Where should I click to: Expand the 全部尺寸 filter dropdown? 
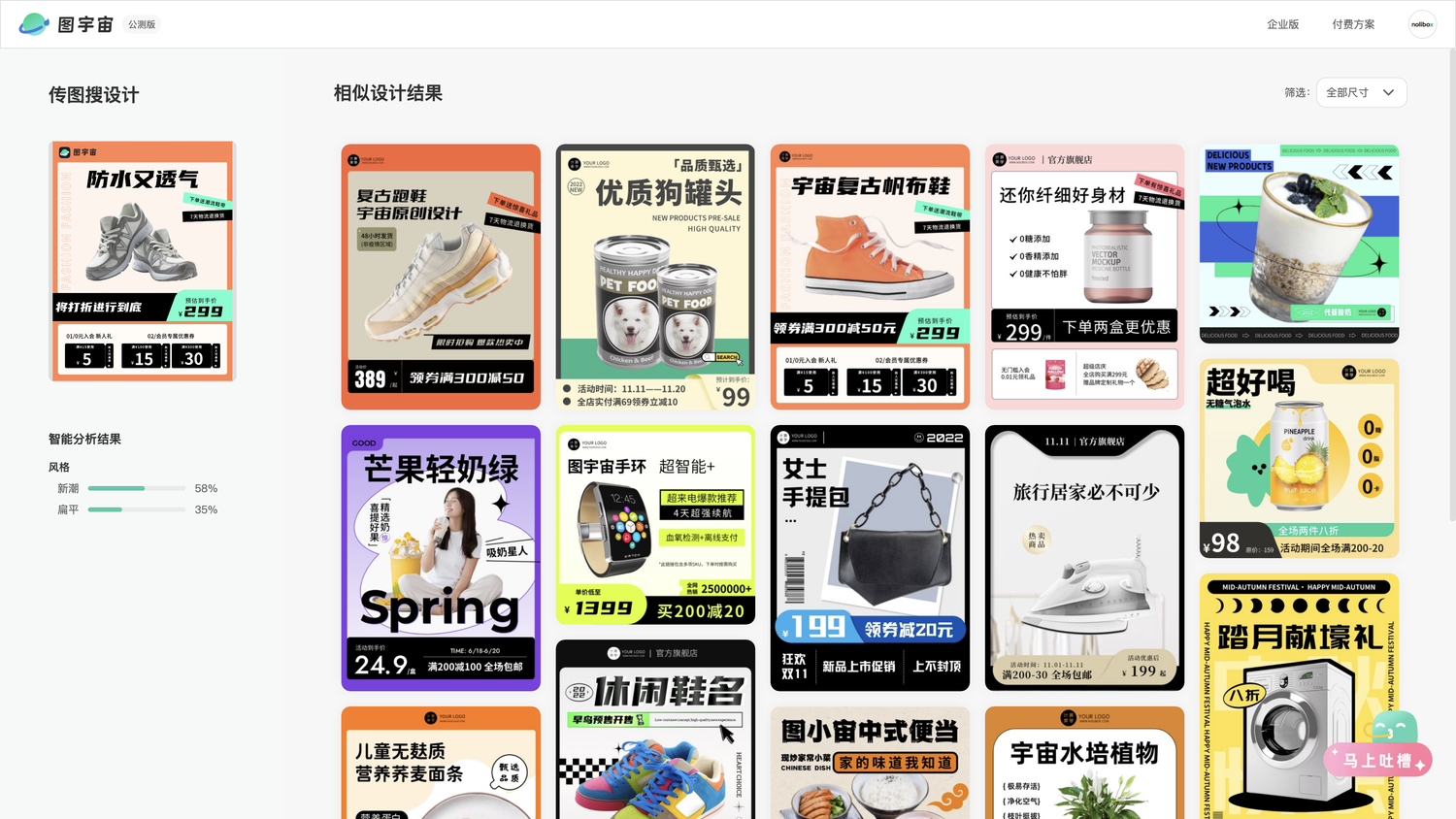[1361, 93]
